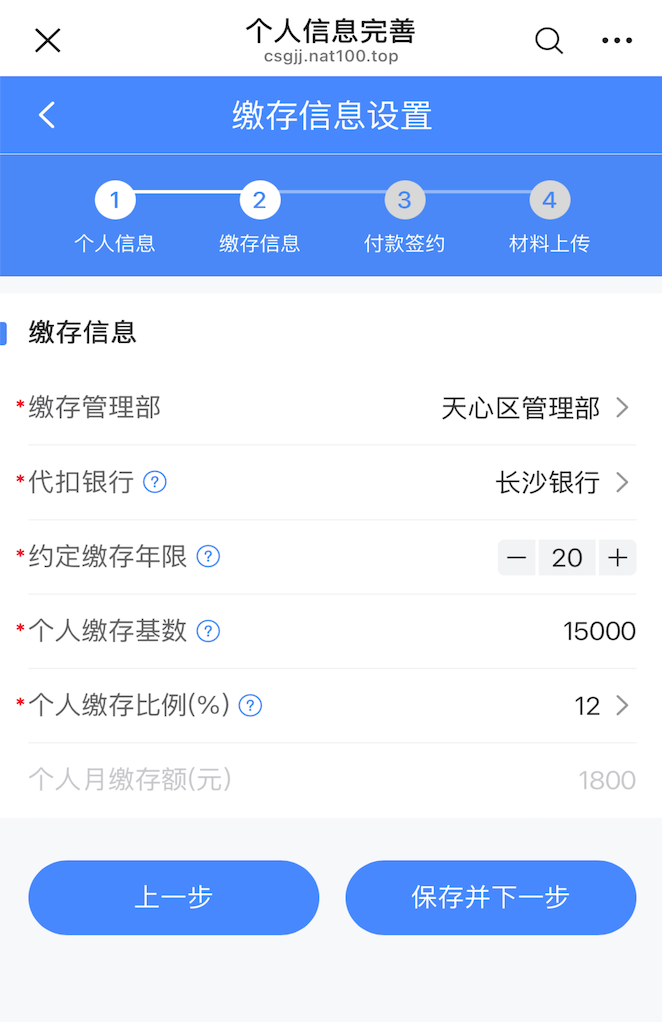Viewport: 662px width, 1022px height.
Task: Close the 个人信息完善 web page
Action: [x=48, y=40]
